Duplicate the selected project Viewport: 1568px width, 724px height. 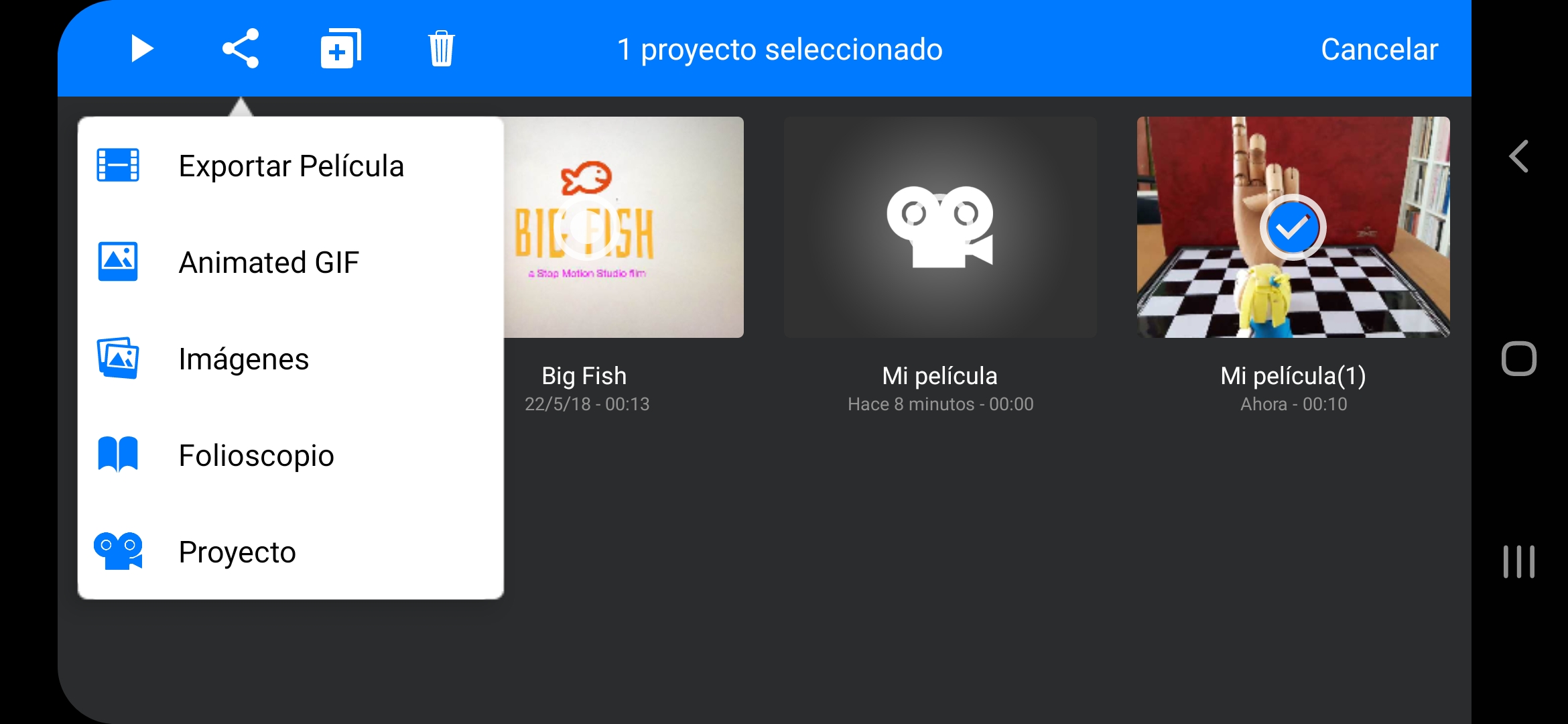(340, 49)
